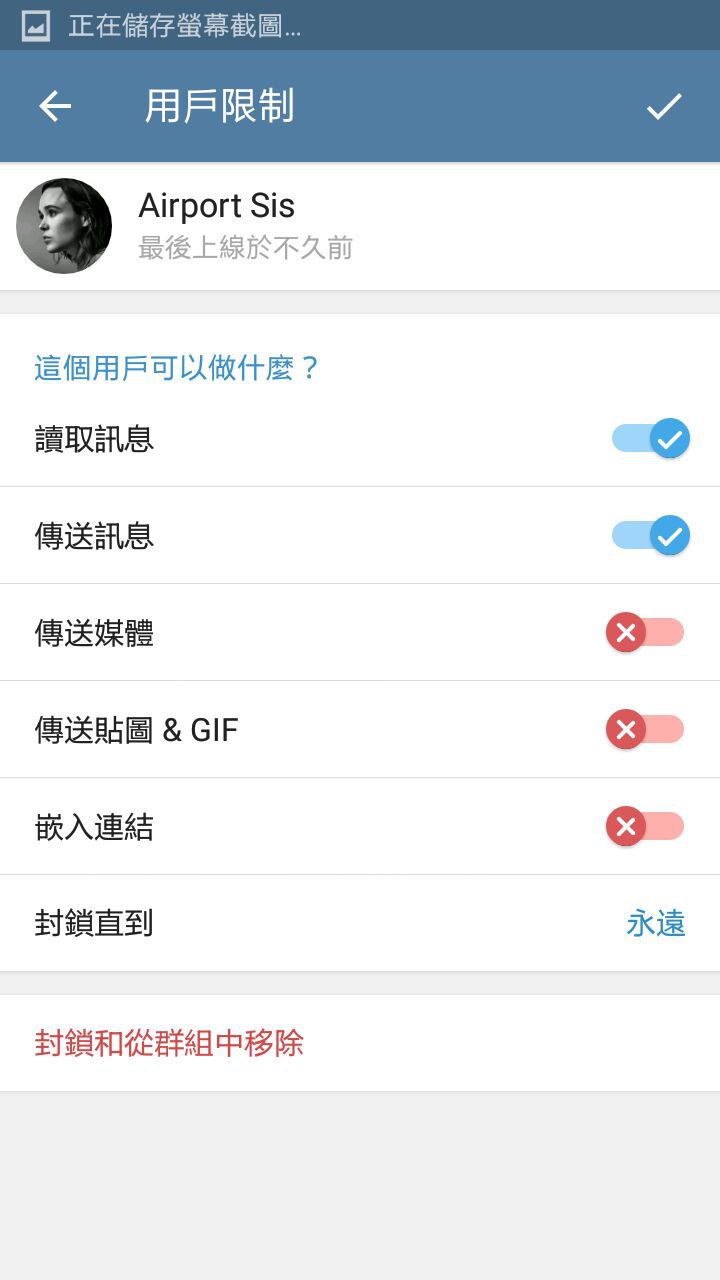Allow 嵌入連結 for this user
This screenshot has width=720, height=1280.
tap(645, 827)
